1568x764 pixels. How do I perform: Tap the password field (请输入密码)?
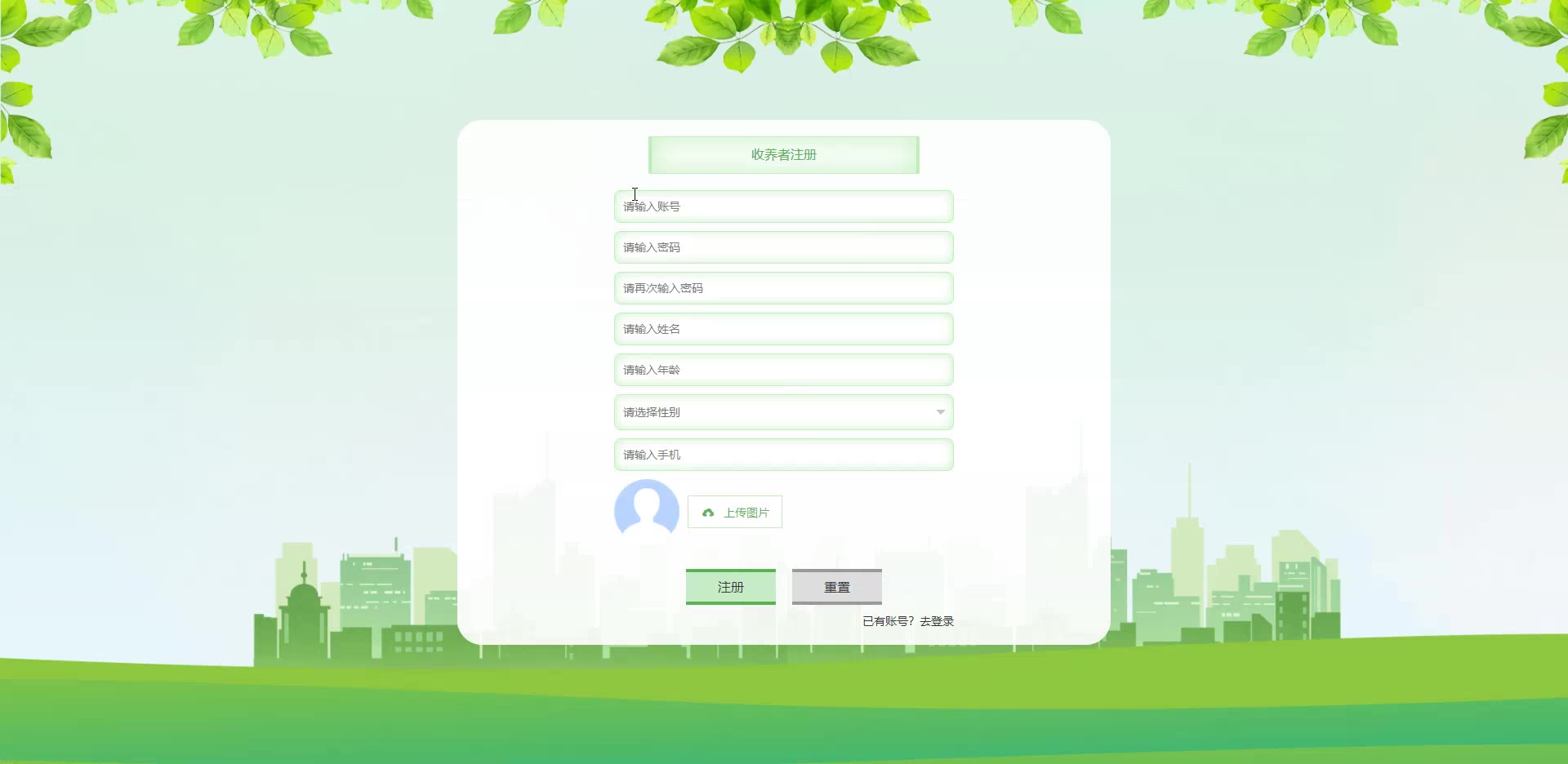coord(783,247)
